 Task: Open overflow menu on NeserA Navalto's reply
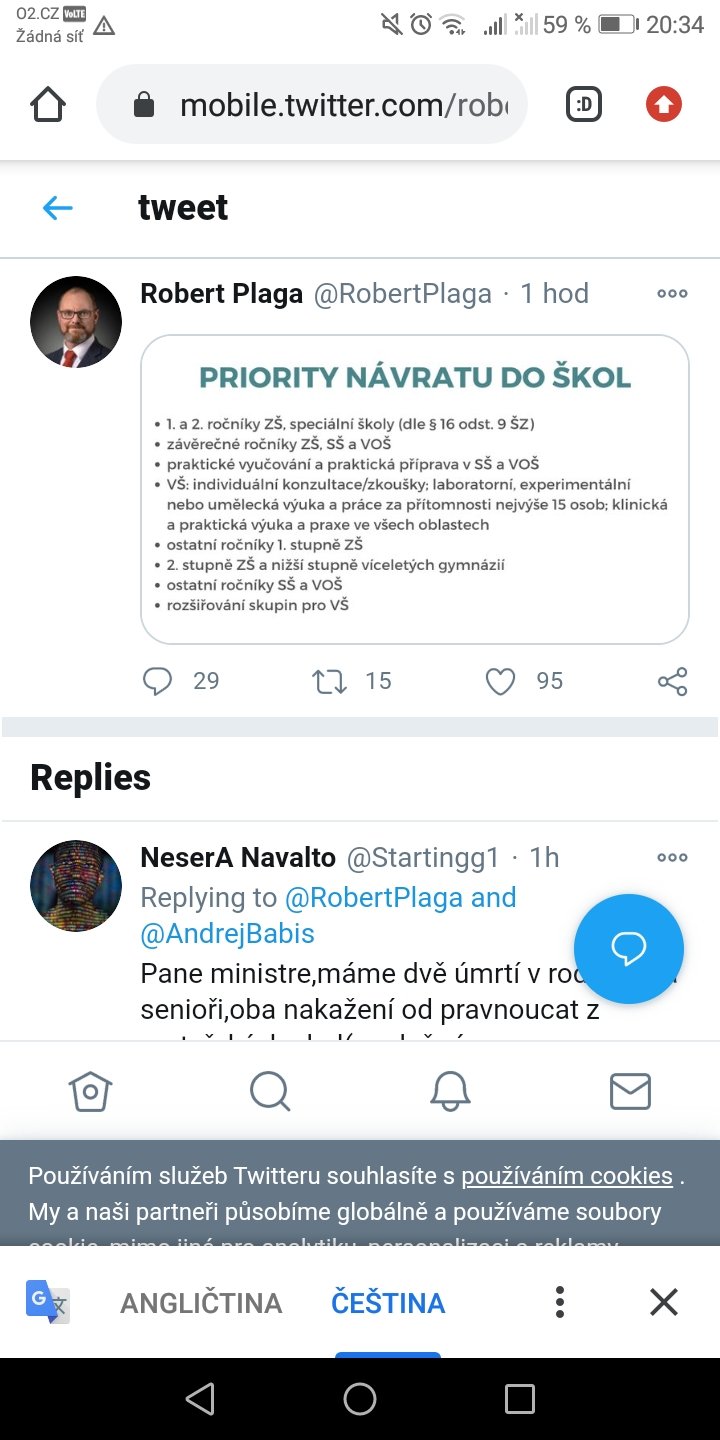[x=672, y=858]
